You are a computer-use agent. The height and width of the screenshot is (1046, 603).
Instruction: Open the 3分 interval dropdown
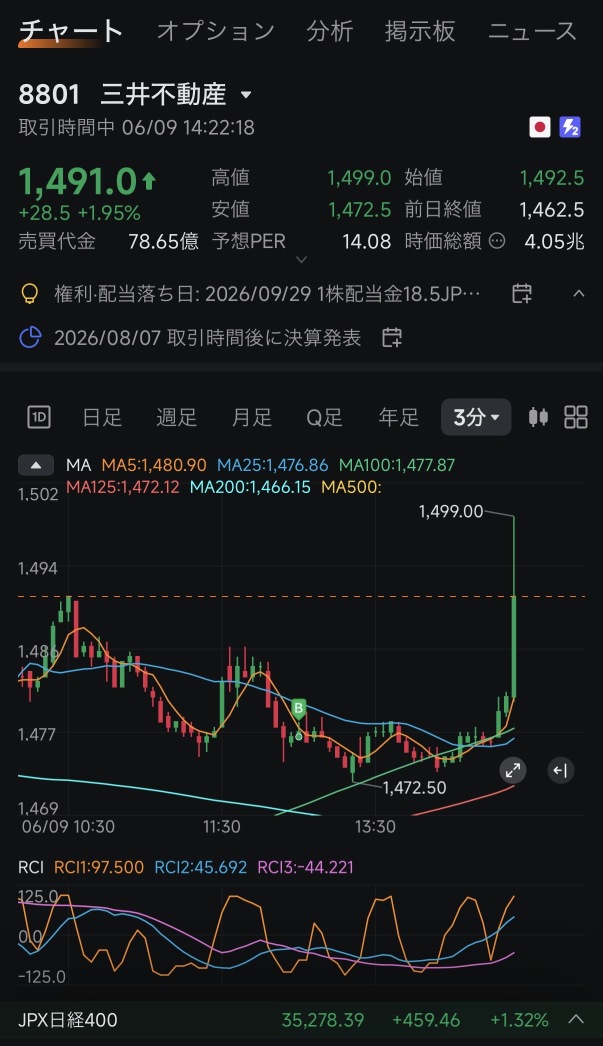coord(476,418)
